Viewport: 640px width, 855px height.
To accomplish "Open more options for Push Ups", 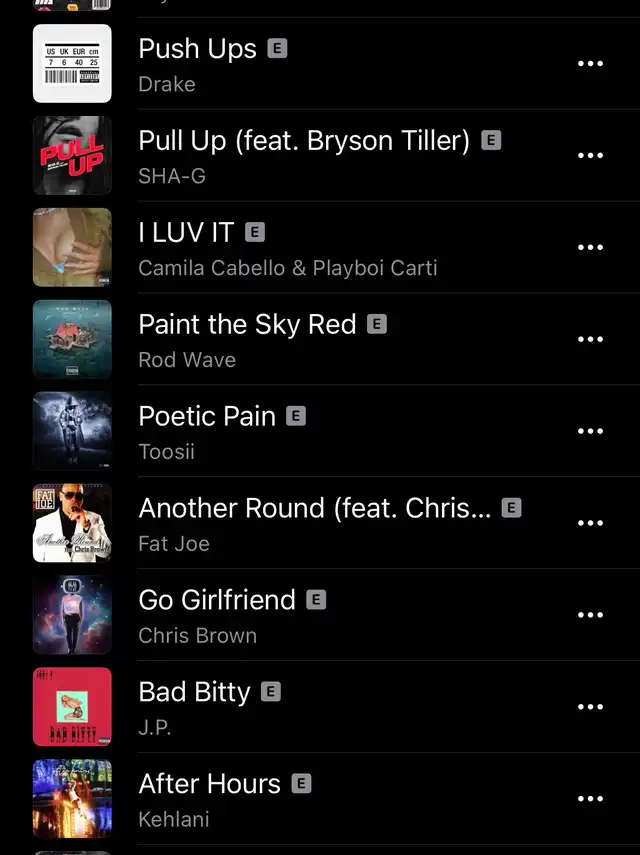I will pos(590,64).
